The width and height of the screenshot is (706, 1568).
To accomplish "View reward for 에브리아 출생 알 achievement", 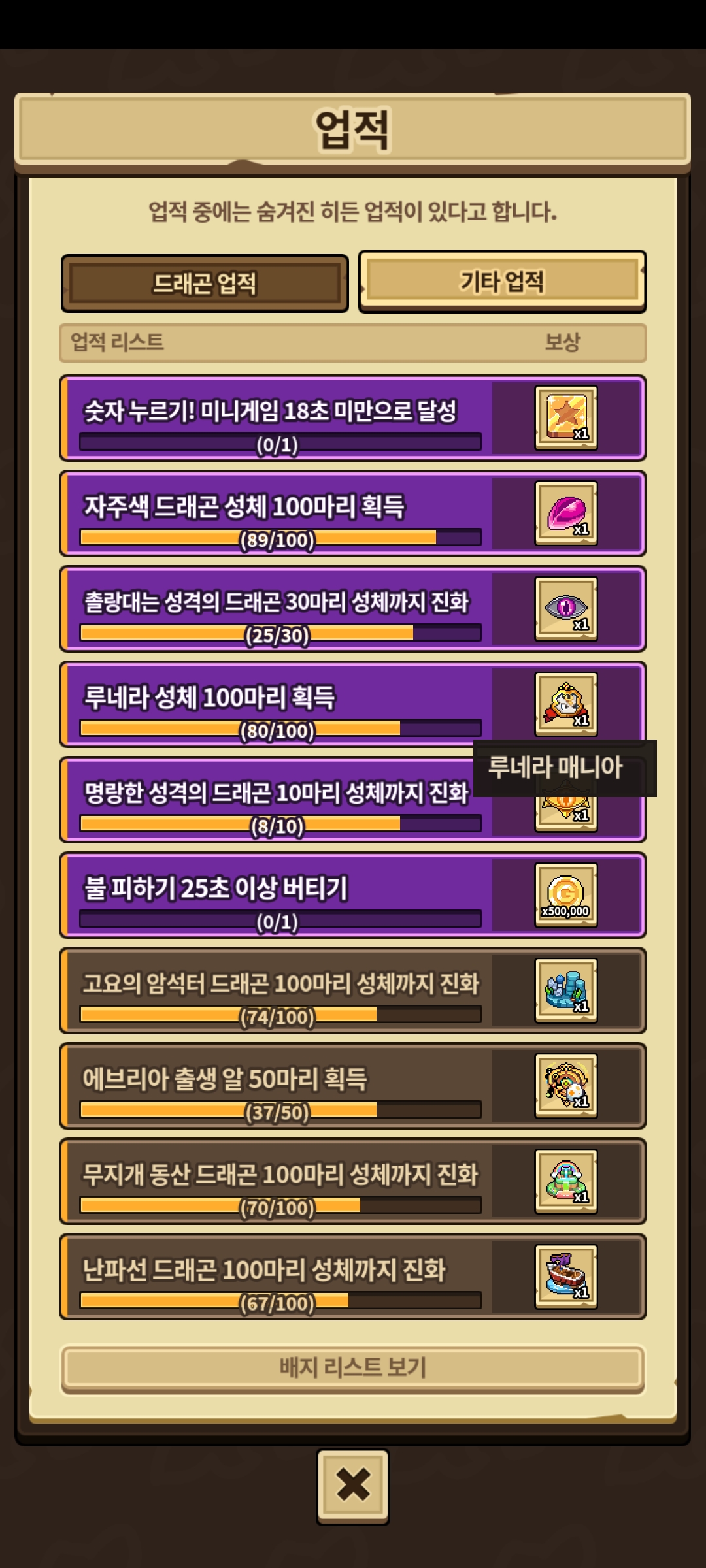I will 565,1085.
